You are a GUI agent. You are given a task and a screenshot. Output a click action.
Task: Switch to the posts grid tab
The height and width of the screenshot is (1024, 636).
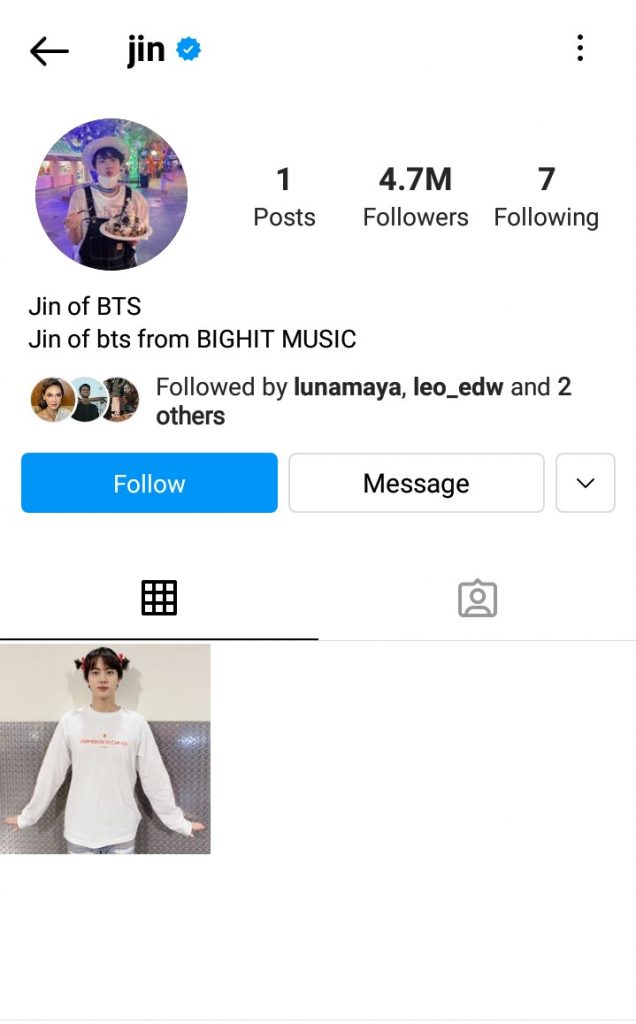pos(159,598)
